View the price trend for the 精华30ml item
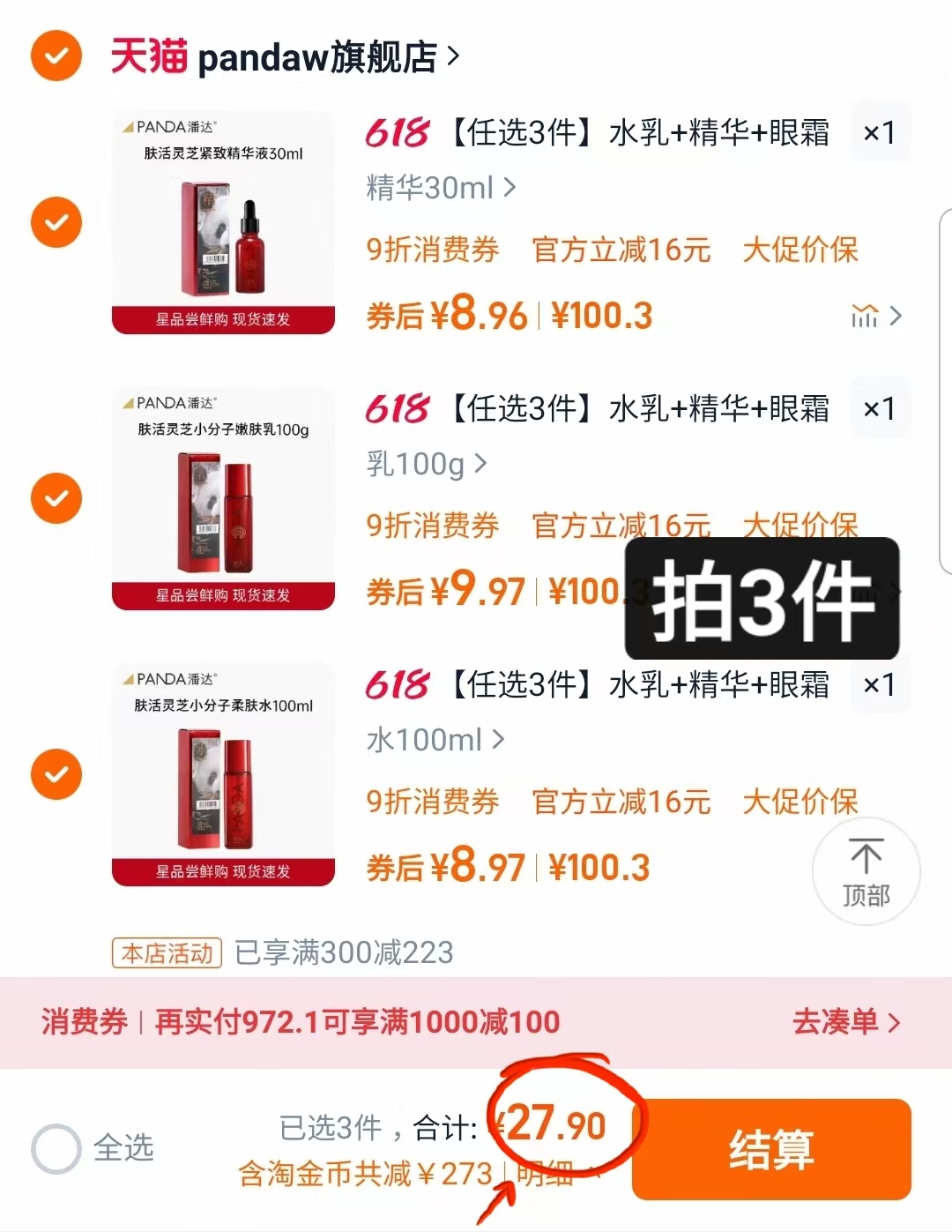 [x=875, y=316]
